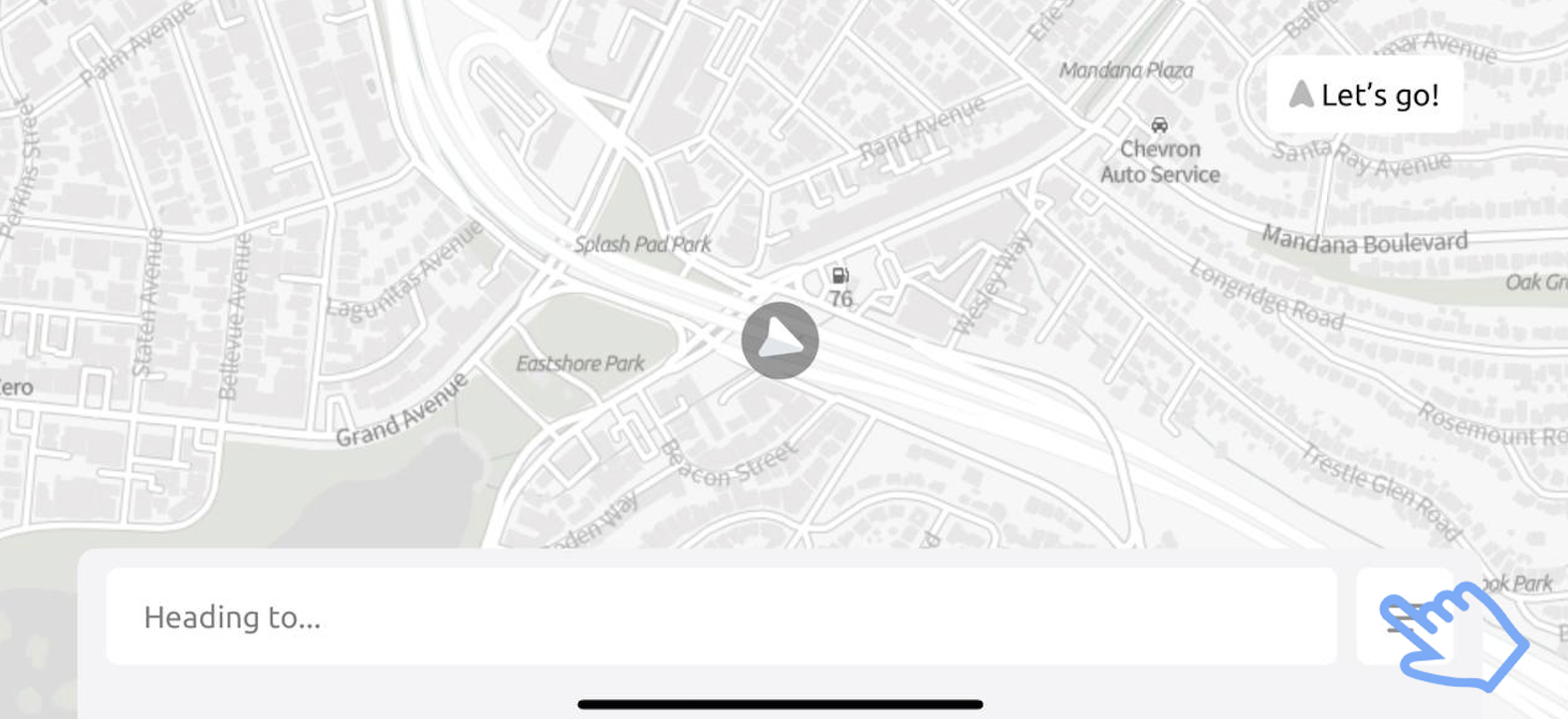
Task: Tap the Let's go! button
Action: [1365, 95]
